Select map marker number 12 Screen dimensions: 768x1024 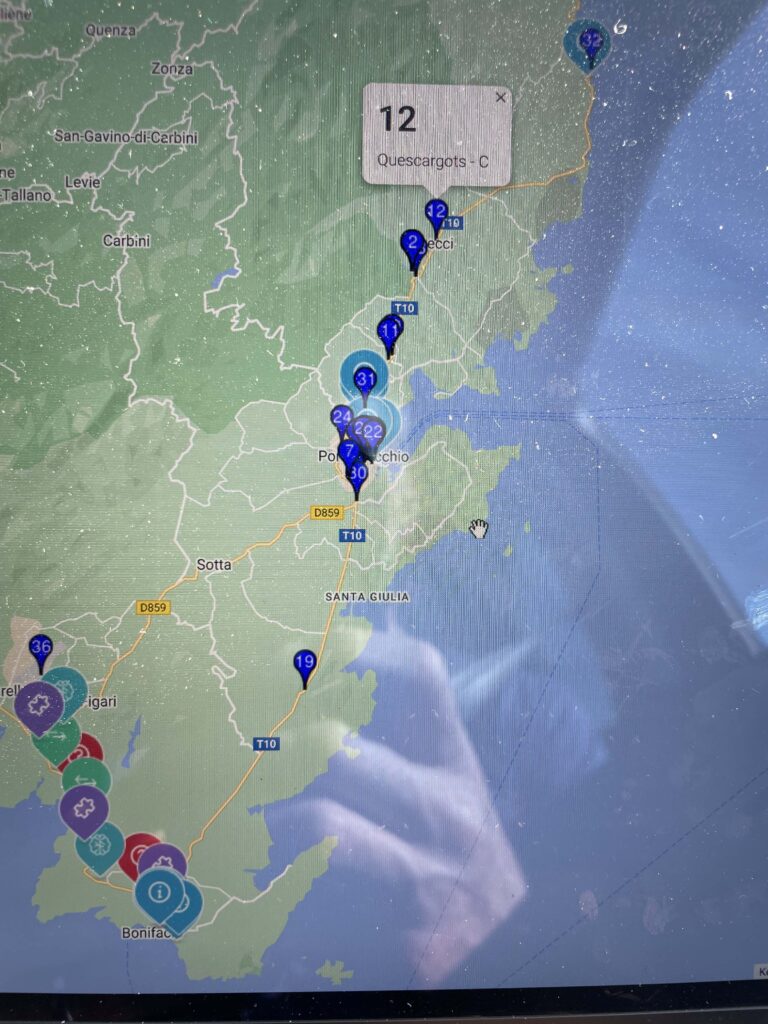(437, 212)
